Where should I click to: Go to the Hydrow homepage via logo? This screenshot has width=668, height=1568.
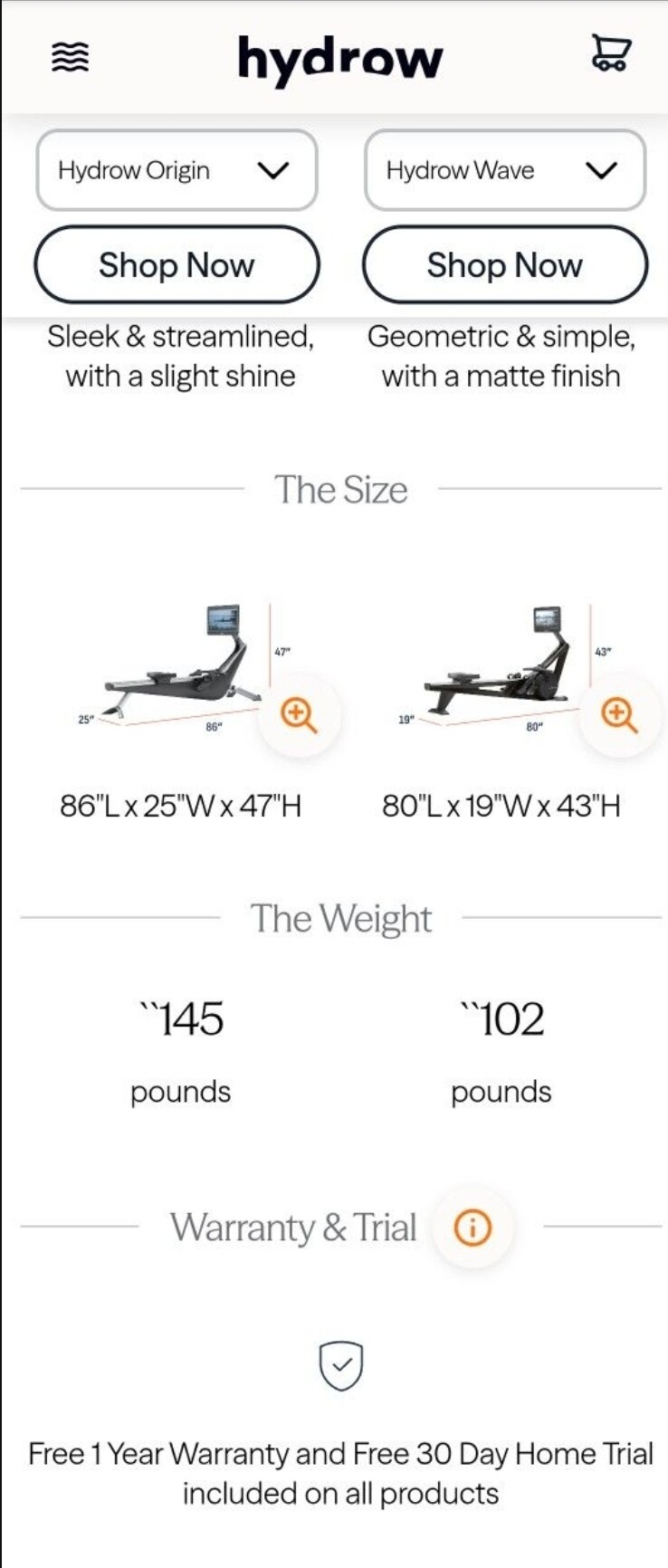(339, 59)
